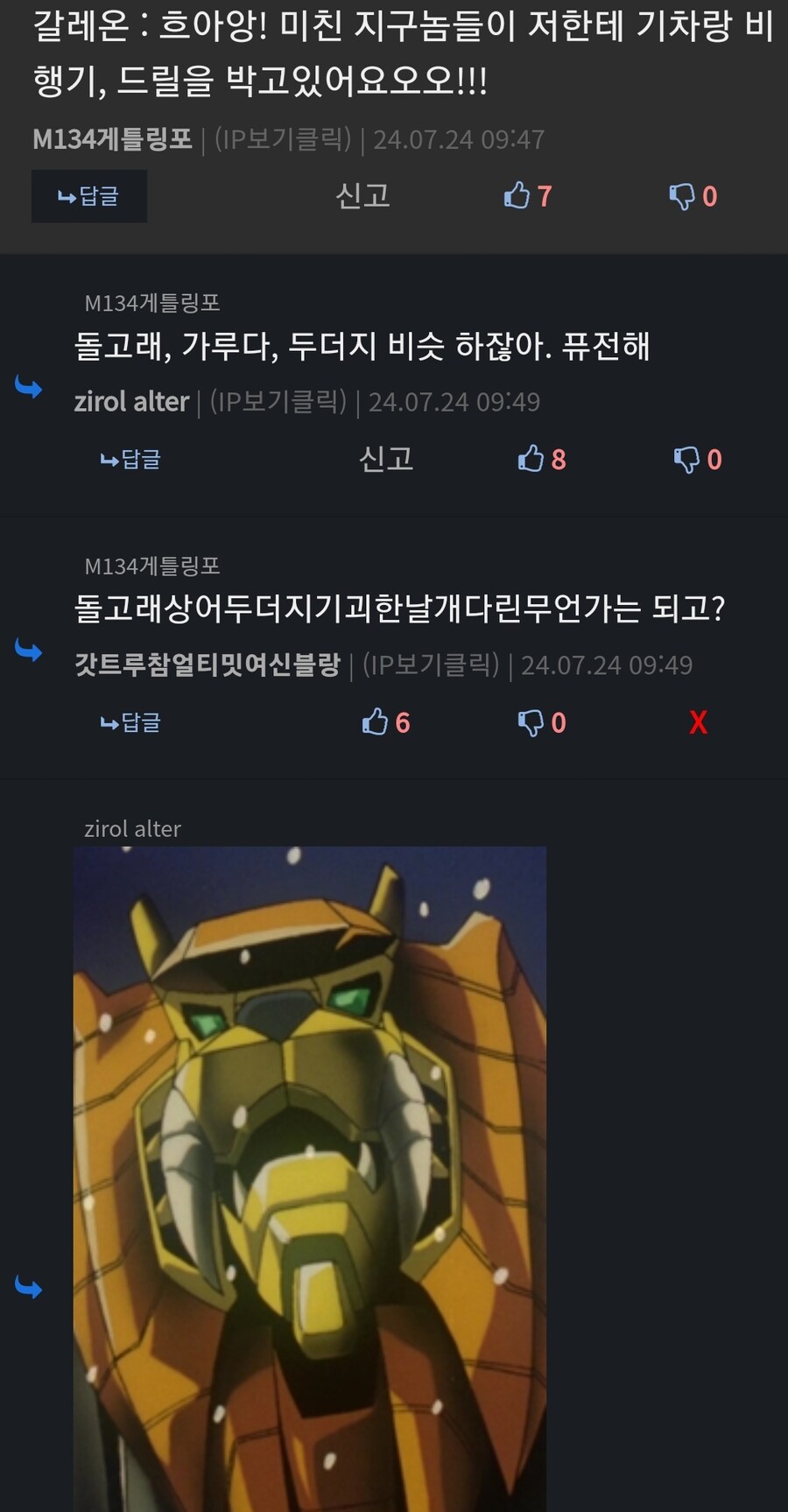Downvote zirol alter's 09:49 comment
788x1512 pixels.
click(697, 459)
